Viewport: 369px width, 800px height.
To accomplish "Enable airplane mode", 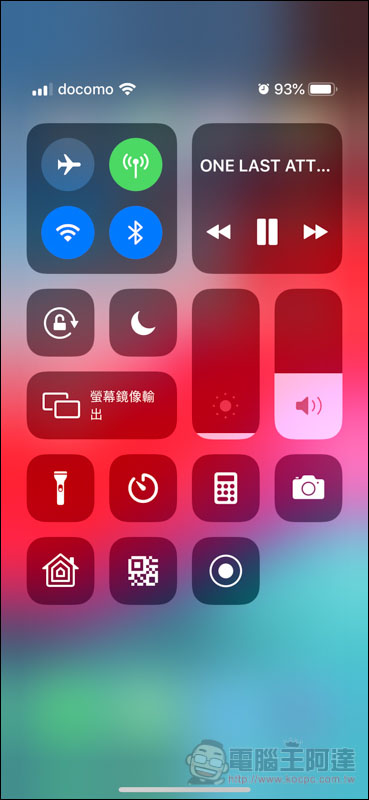I will 68,165.
